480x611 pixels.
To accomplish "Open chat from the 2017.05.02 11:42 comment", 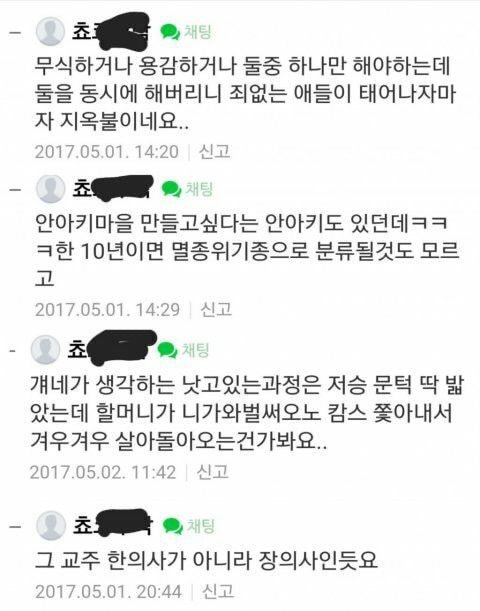I will pyautogui.click(x=183, y=350).
